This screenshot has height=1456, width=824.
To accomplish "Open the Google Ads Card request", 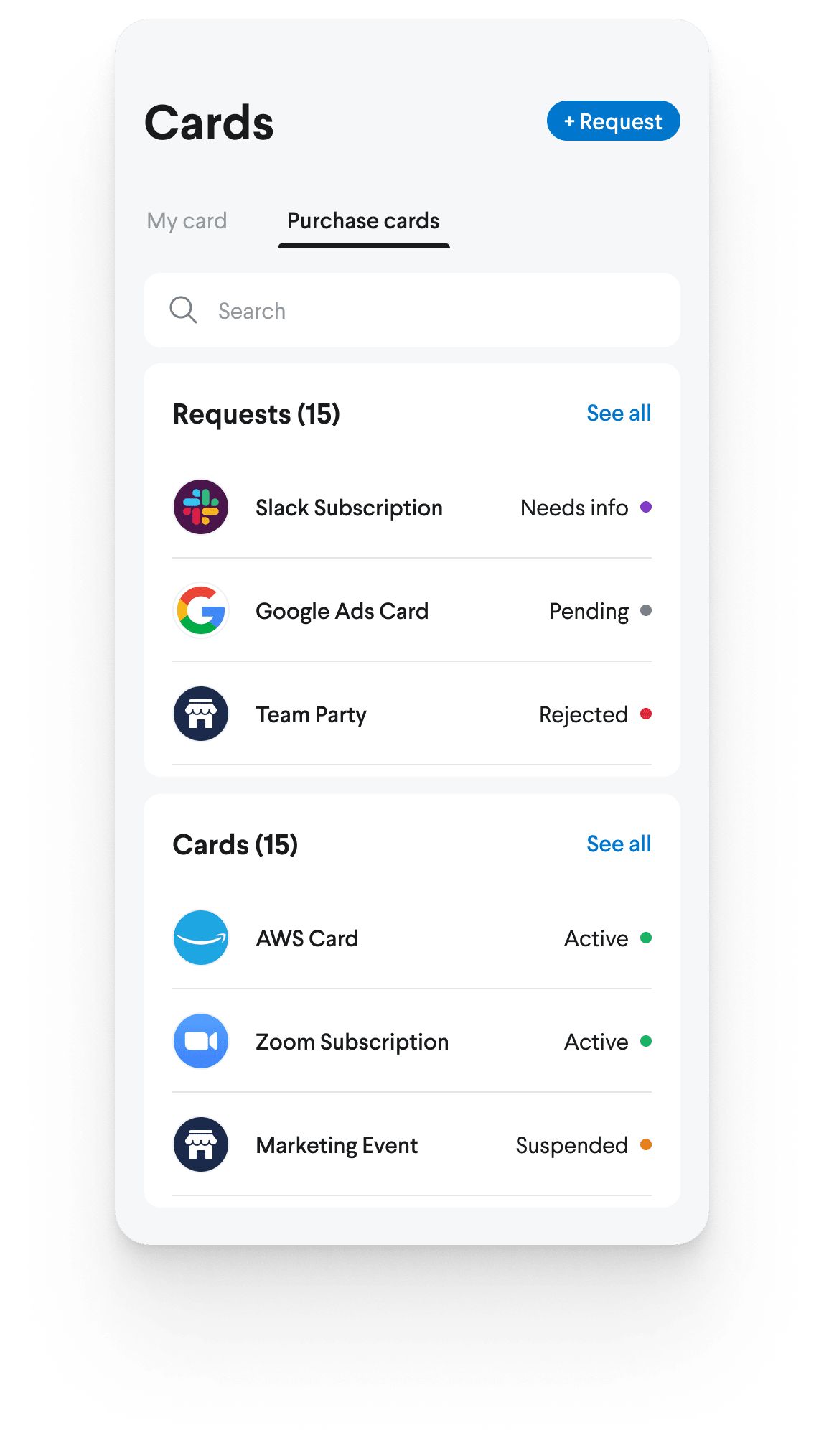I will point(411,611).
